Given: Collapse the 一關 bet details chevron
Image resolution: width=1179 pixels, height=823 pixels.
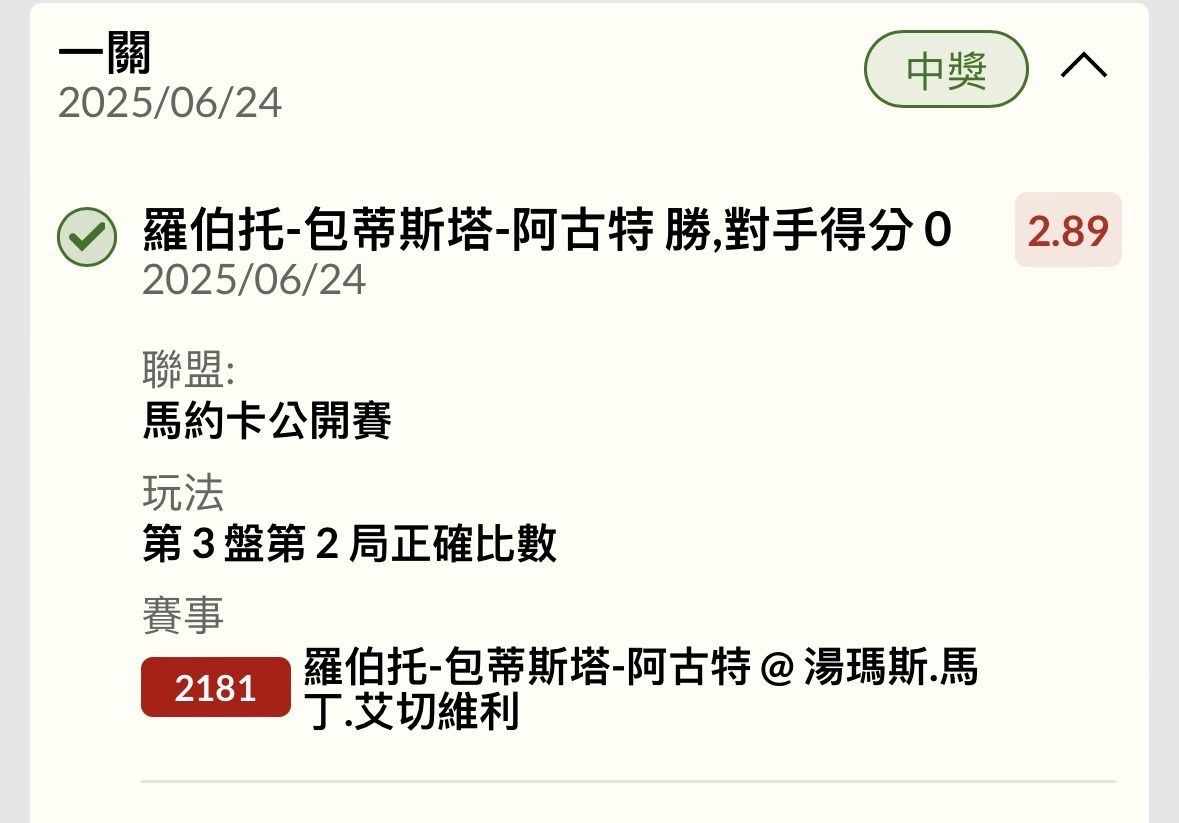Looking at the screenshot, I should (x=1084, y=67).
